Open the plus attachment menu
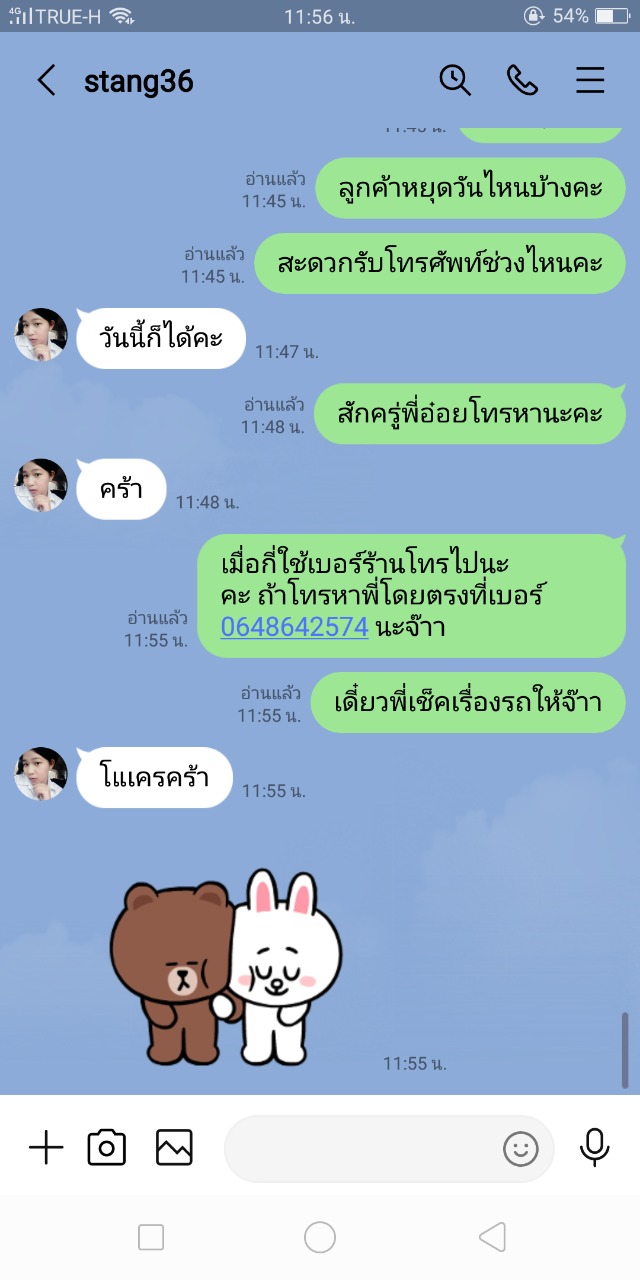Screen dimensions: 640x1280 pos(46,1148)
